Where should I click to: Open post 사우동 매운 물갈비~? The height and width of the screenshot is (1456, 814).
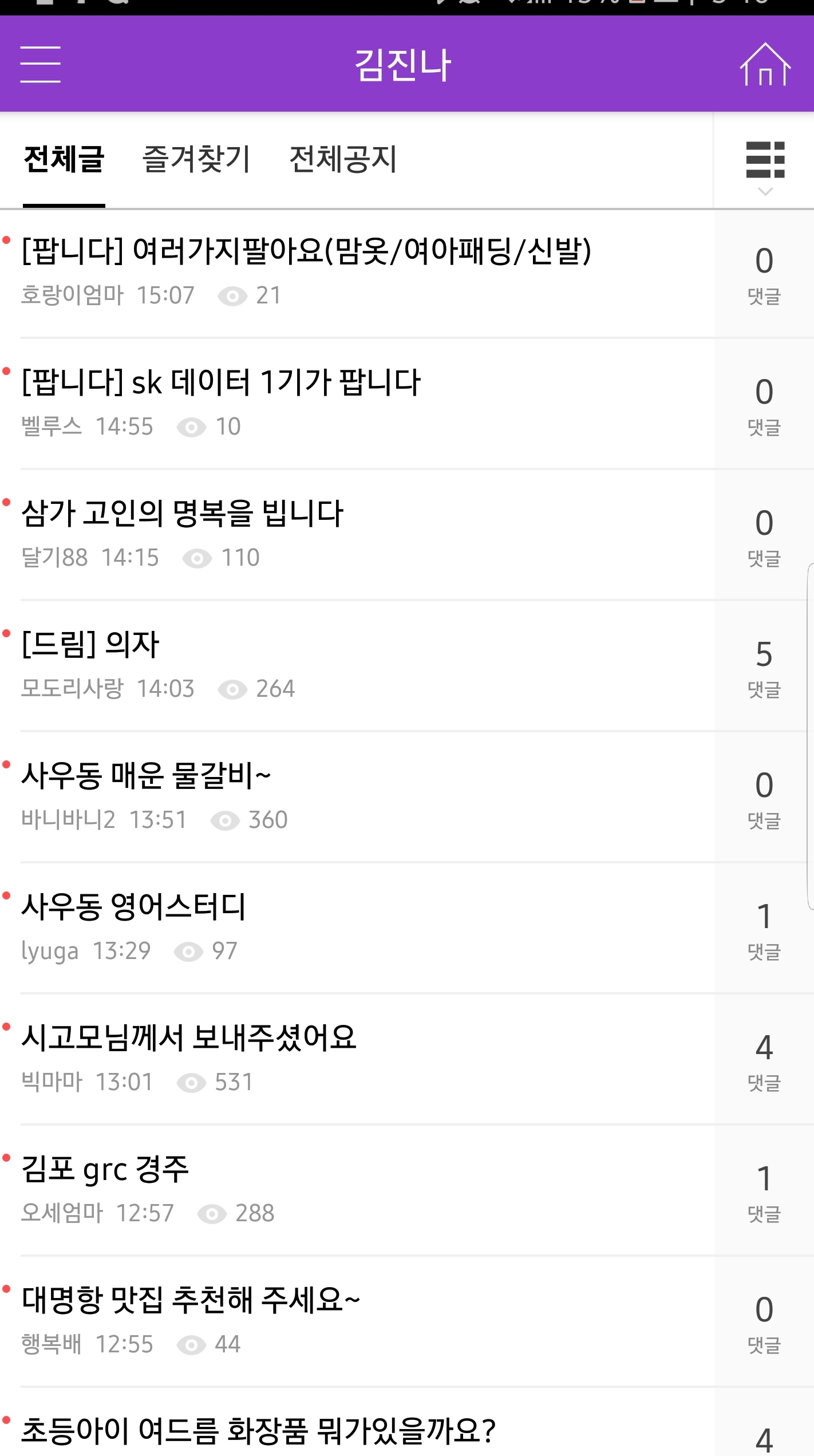pos(146,775)
